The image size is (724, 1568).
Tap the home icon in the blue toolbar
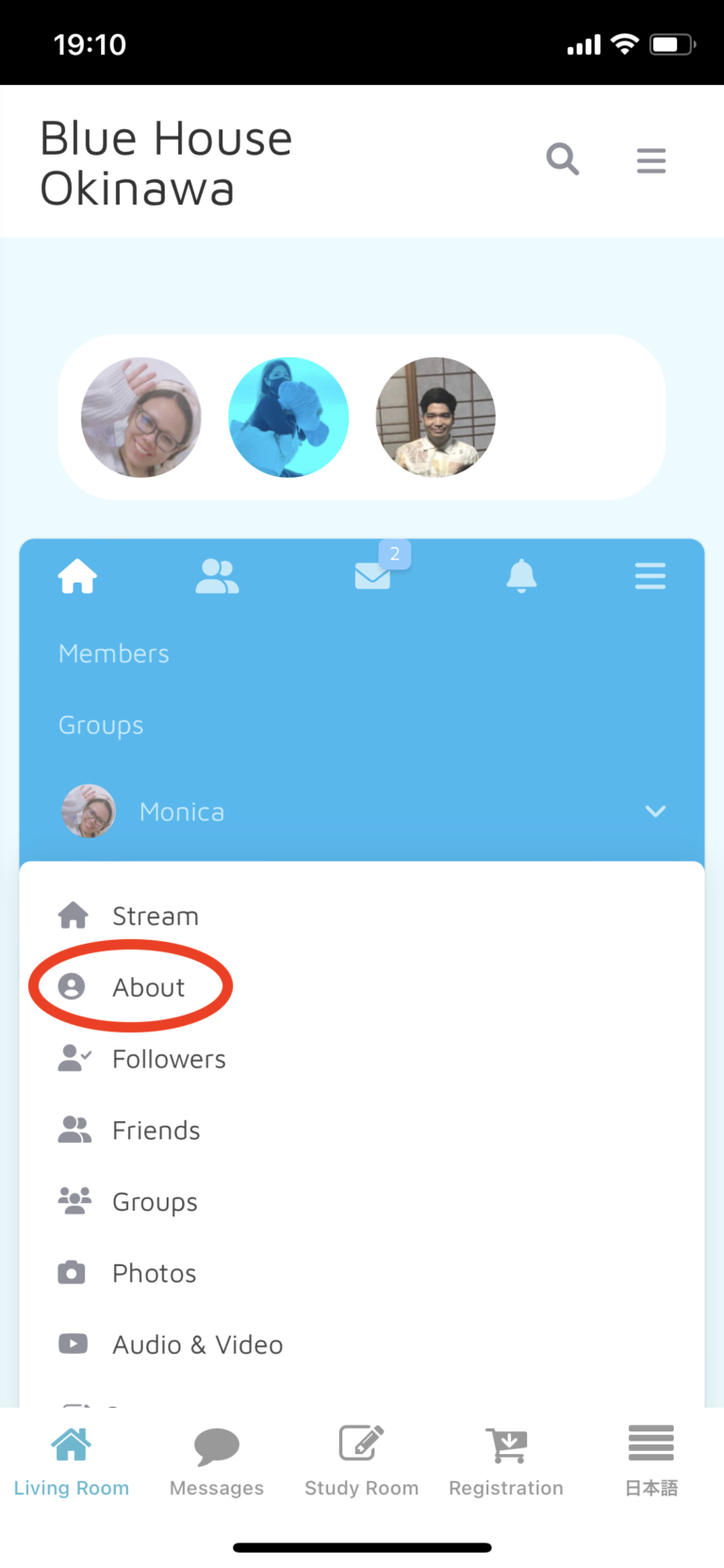click(77, 575)
